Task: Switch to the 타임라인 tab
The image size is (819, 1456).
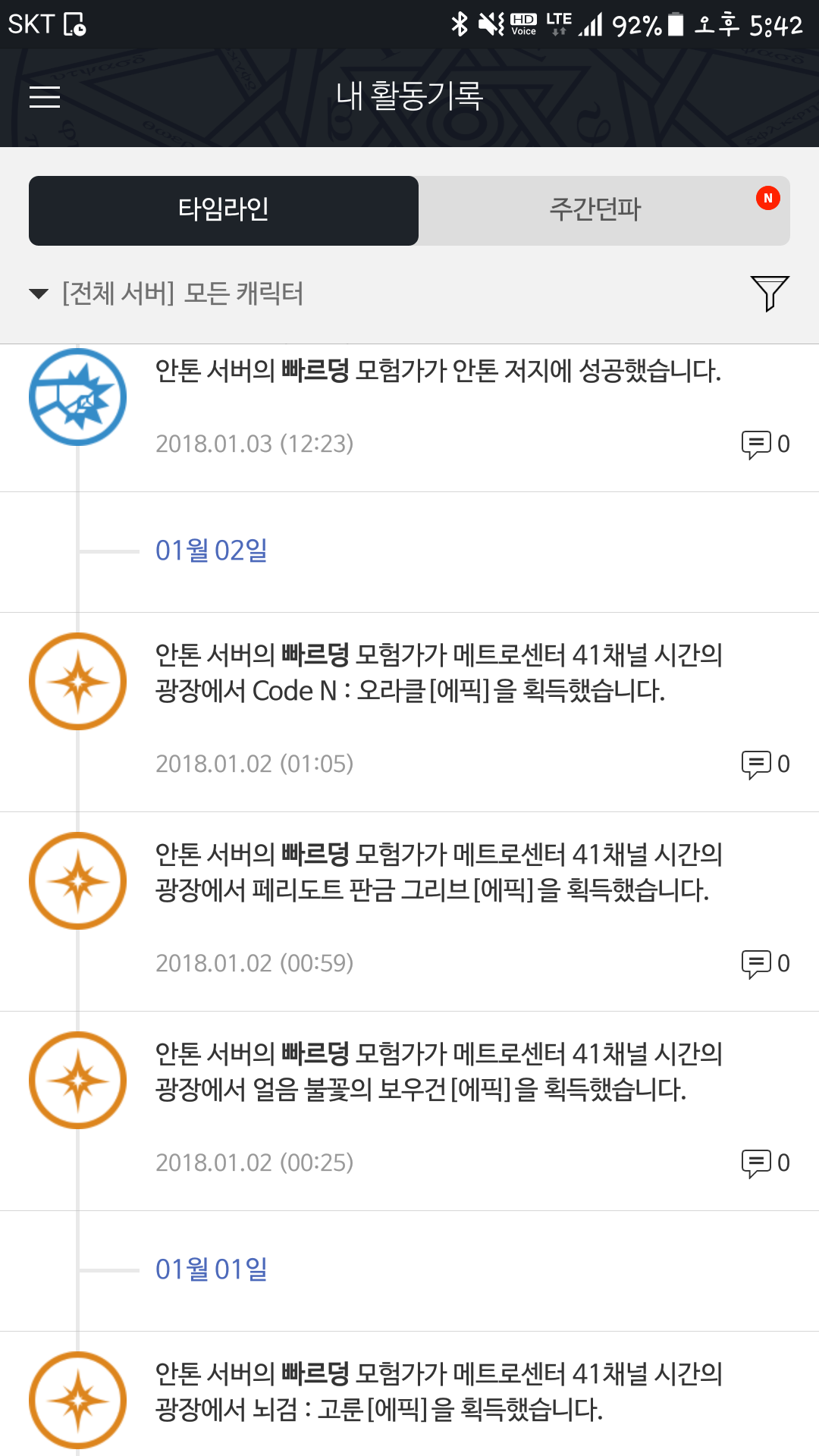Action: tap(224, 210)
